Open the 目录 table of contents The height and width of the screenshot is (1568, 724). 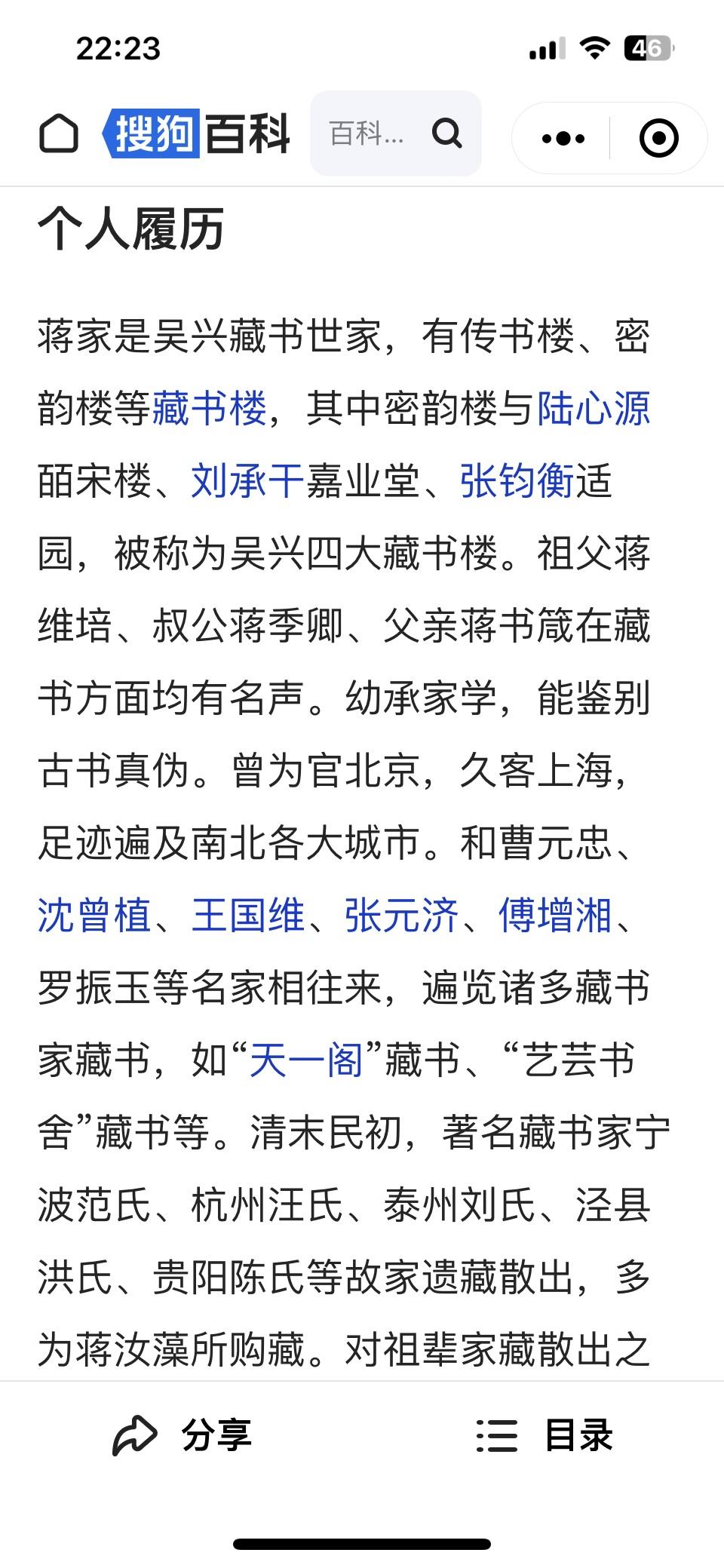click(545, 1435)
